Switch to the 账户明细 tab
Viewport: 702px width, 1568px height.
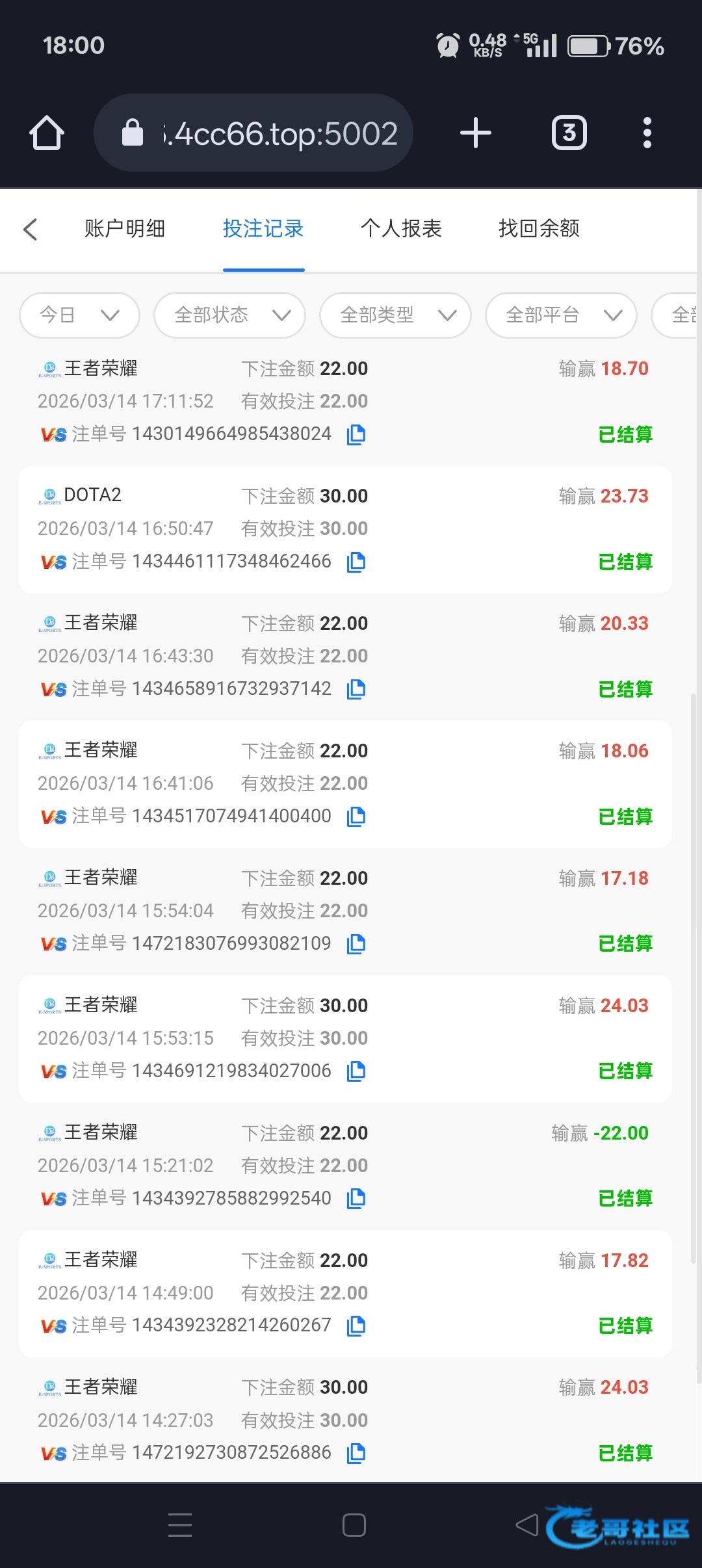tap(125, 229)
